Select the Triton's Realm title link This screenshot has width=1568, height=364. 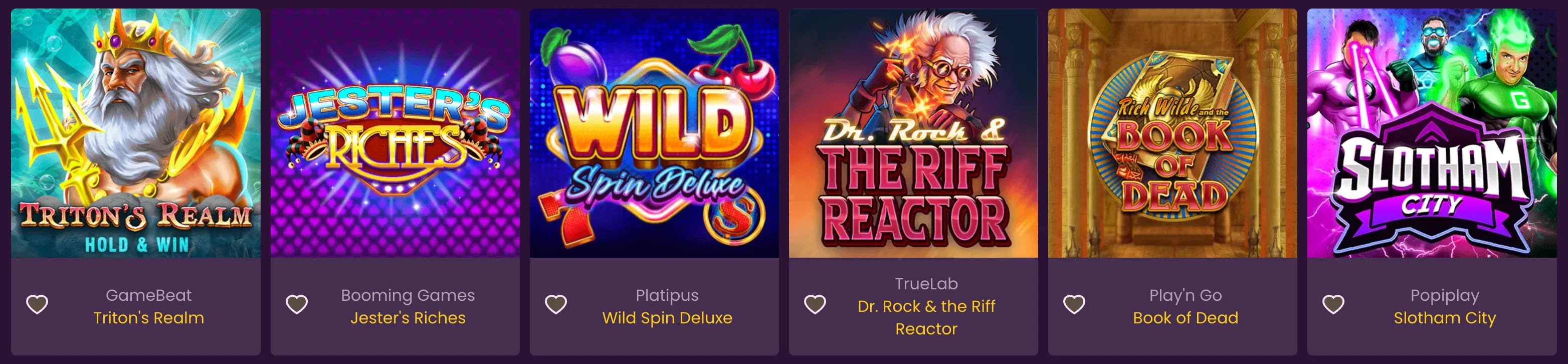[148, 318]
